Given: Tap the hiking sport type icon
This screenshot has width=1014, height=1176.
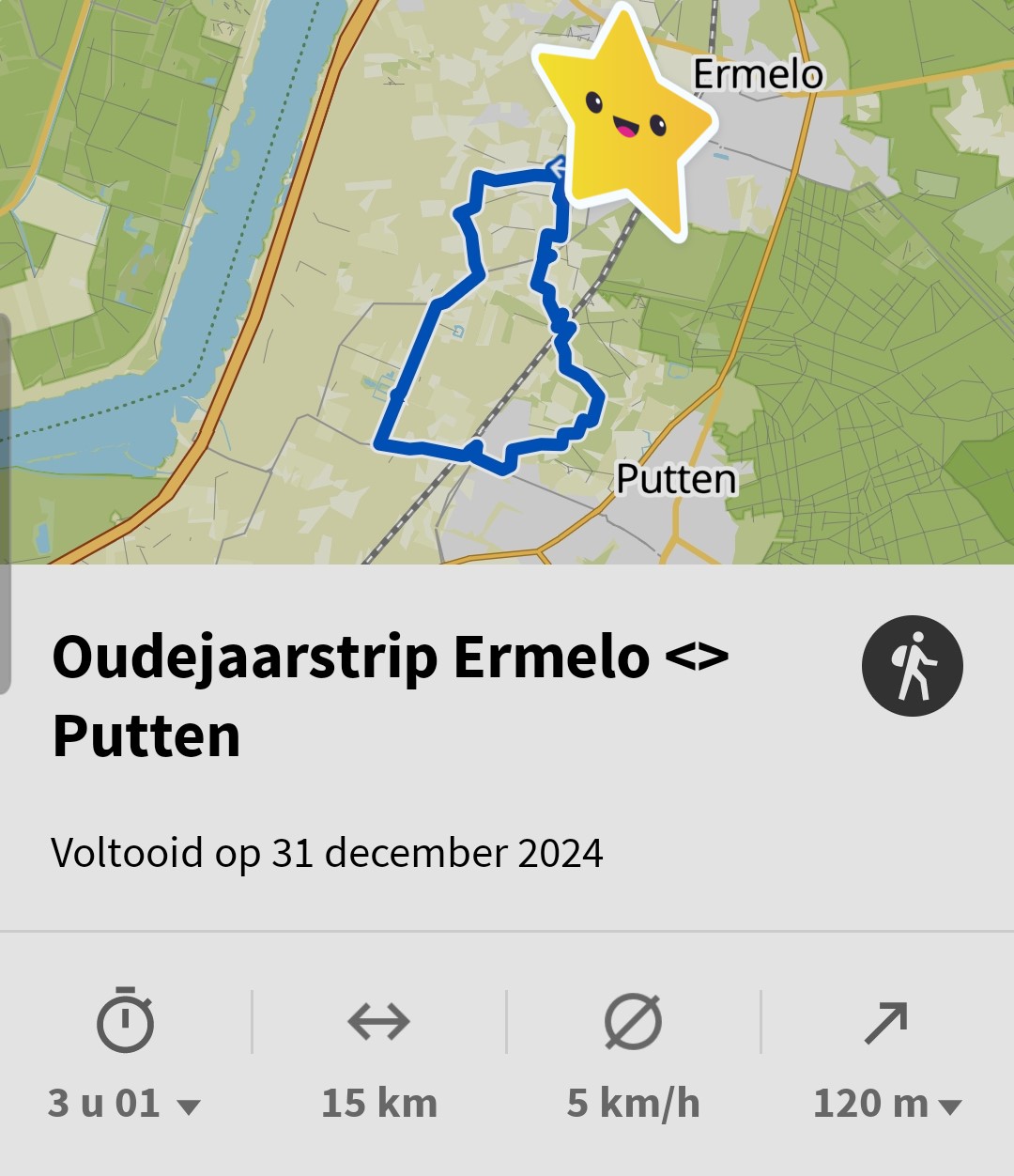Looking at the screenshot, I should 912,666.
